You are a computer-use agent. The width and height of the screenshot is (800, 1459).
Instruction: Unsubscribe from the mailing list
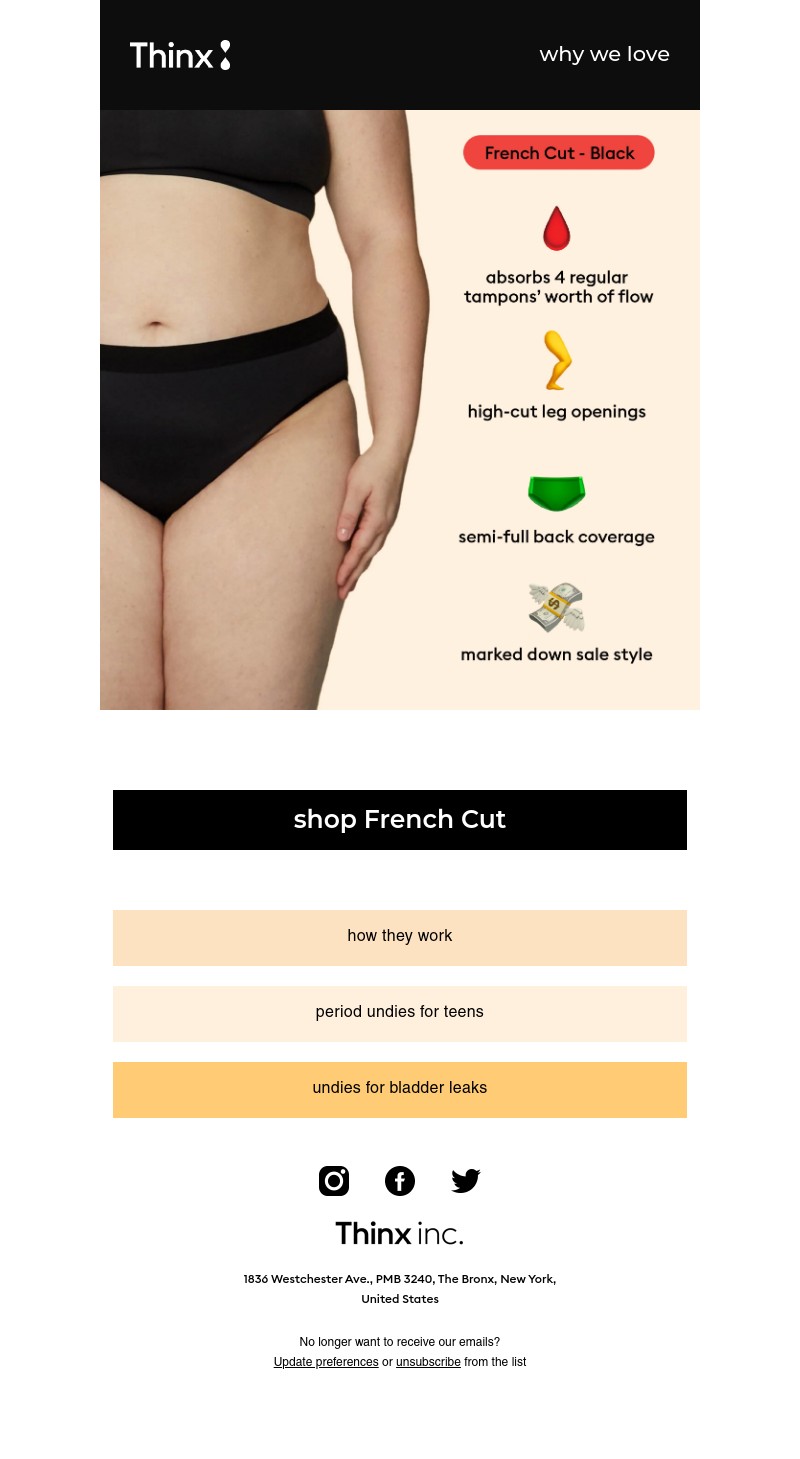tap(428, 1362)
